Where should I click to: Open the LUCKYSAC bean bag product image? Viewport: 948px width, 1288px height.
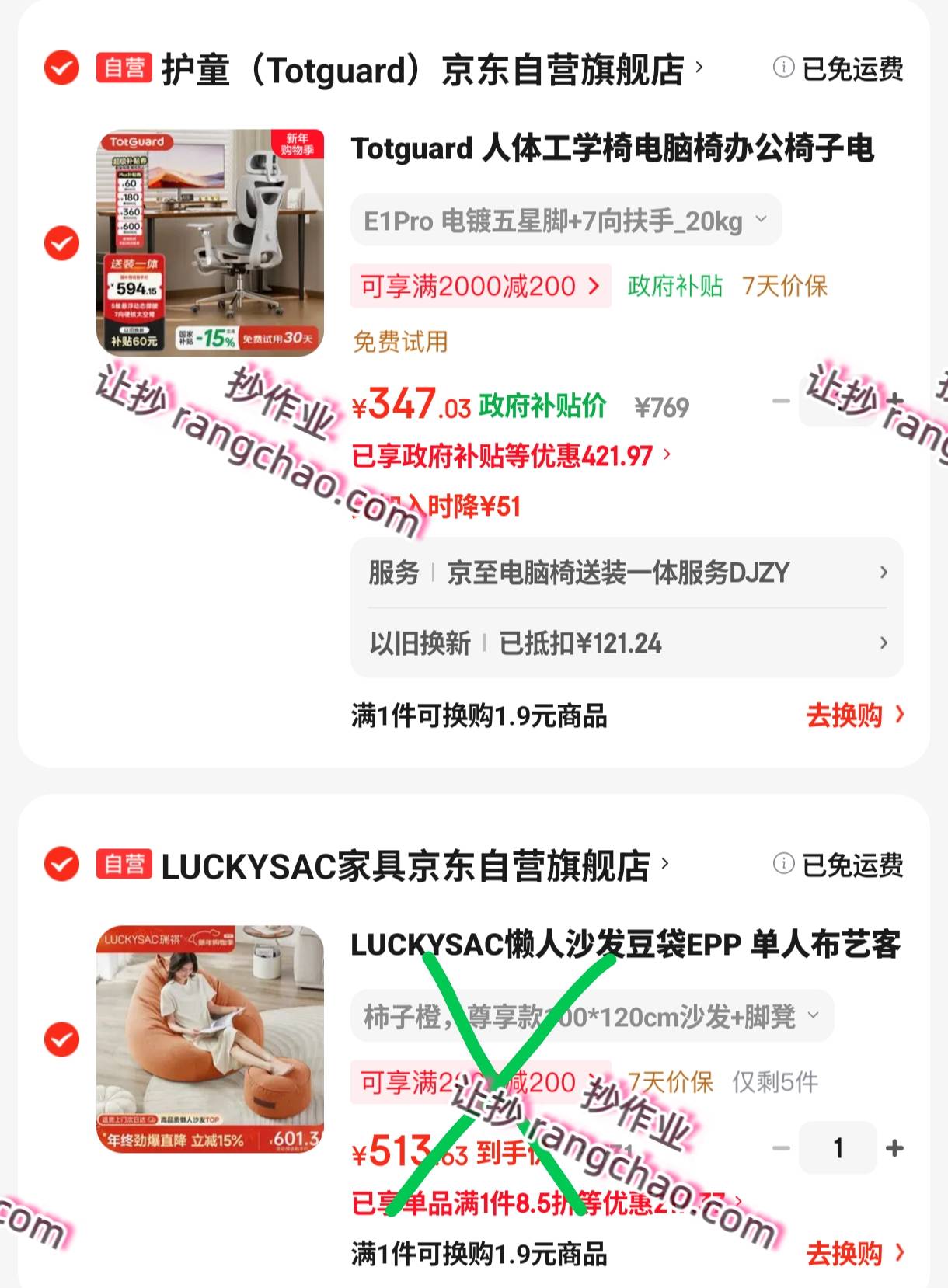(x=210, y=1039)
